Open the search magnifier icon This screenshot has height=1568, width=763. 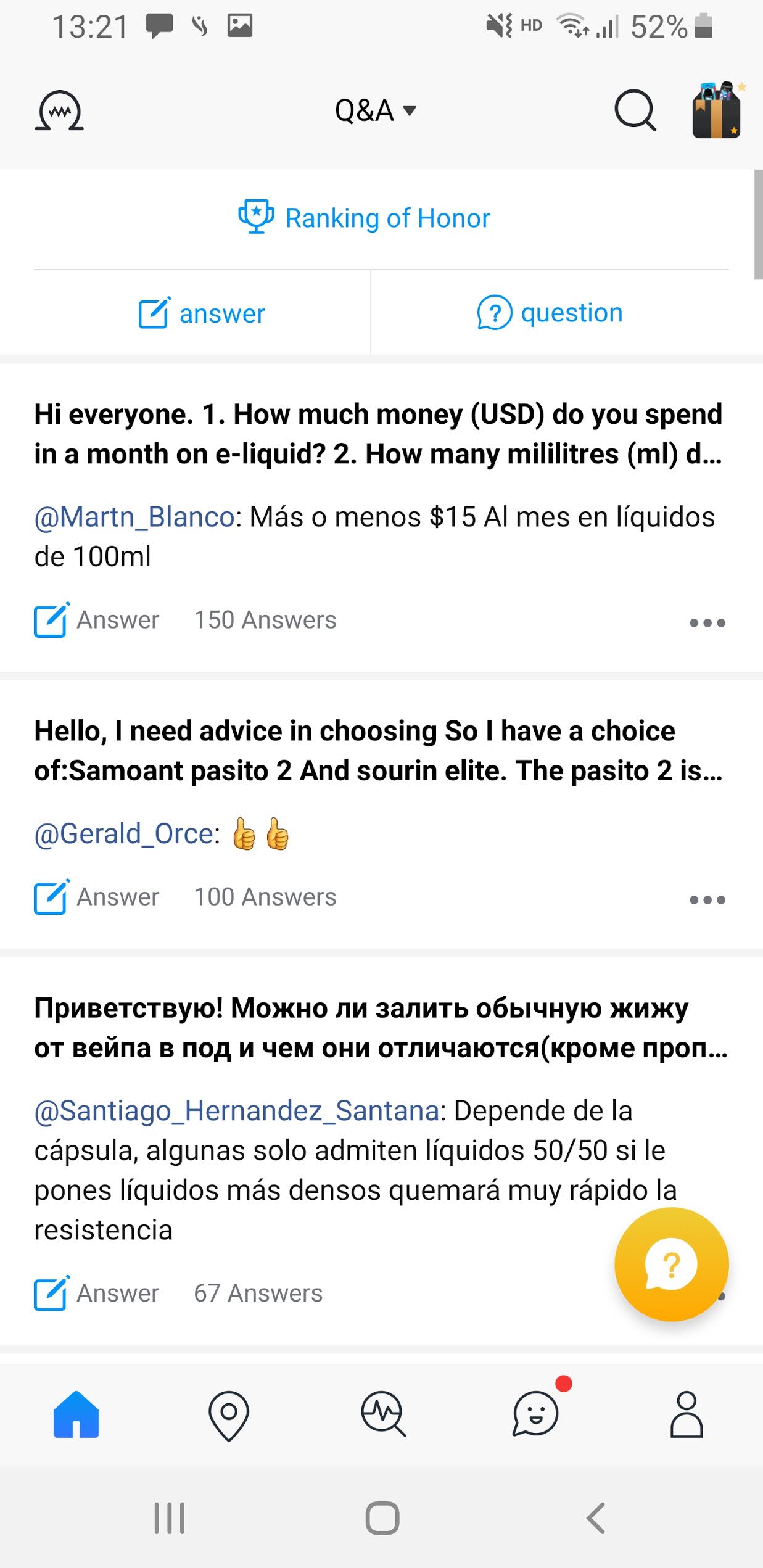[x=635, y=110]
